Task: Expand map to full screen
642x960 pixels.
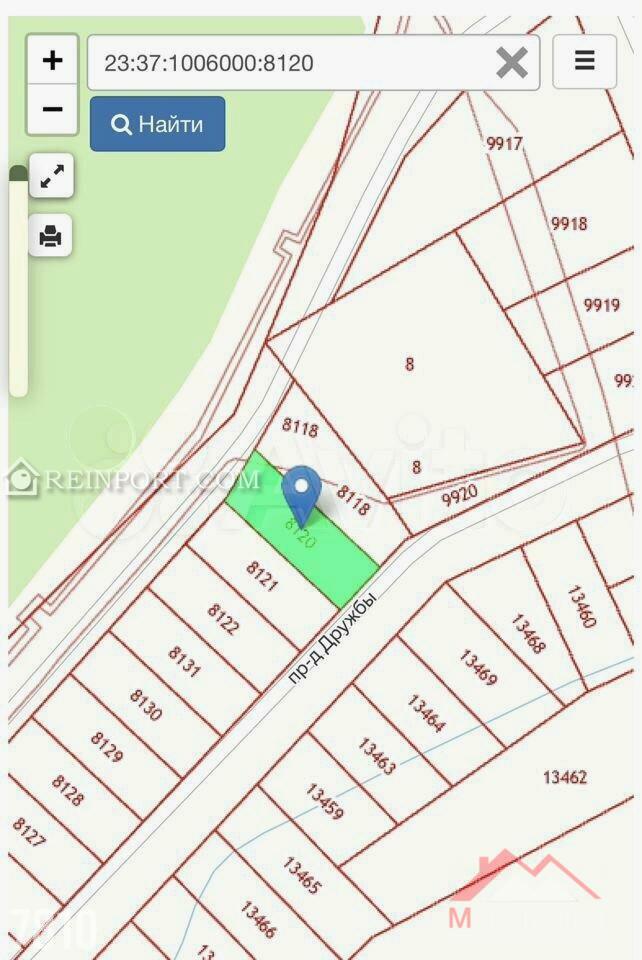Action: pos(51,176)
